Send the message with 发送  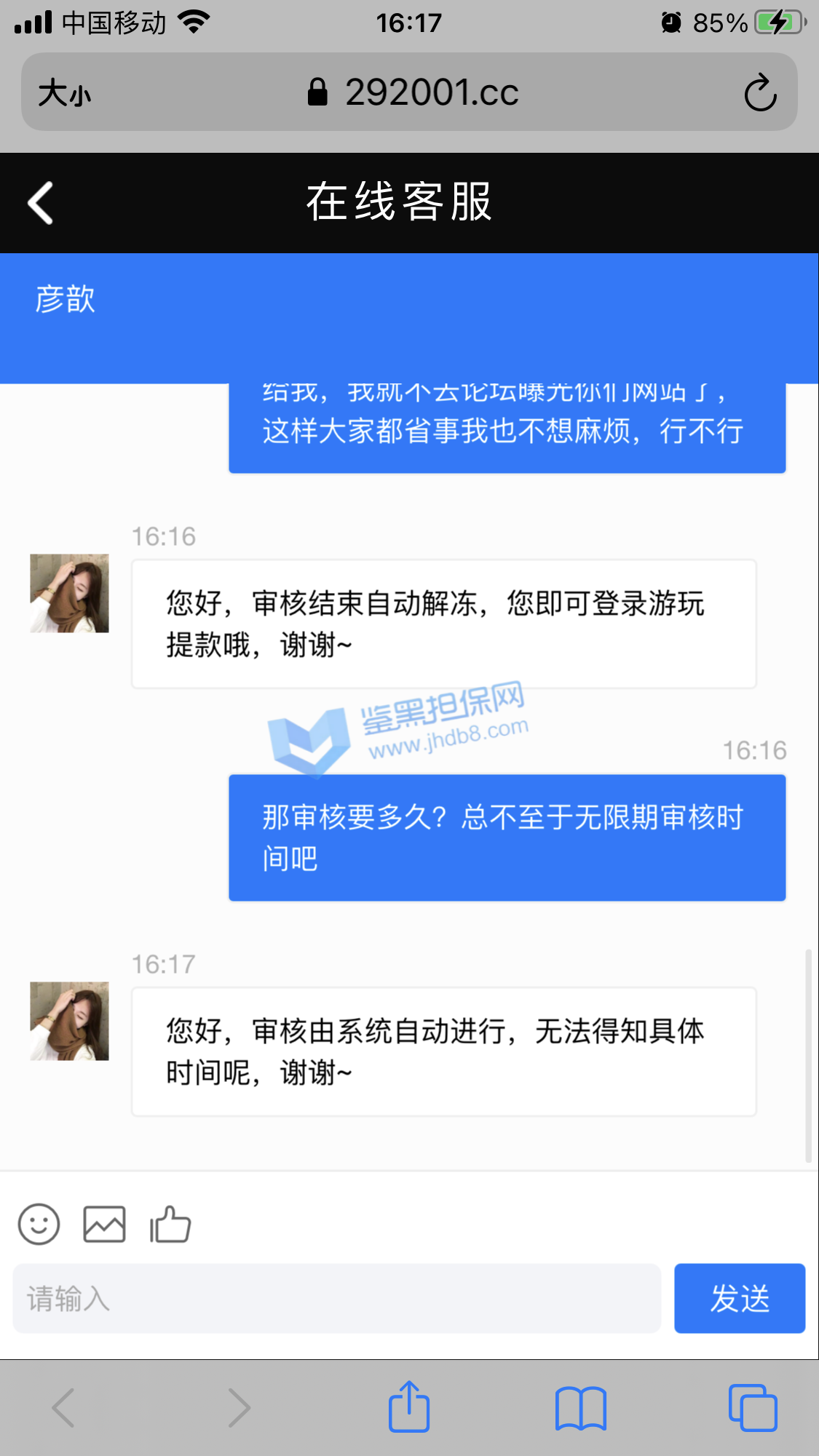(x=739, y=1299)
